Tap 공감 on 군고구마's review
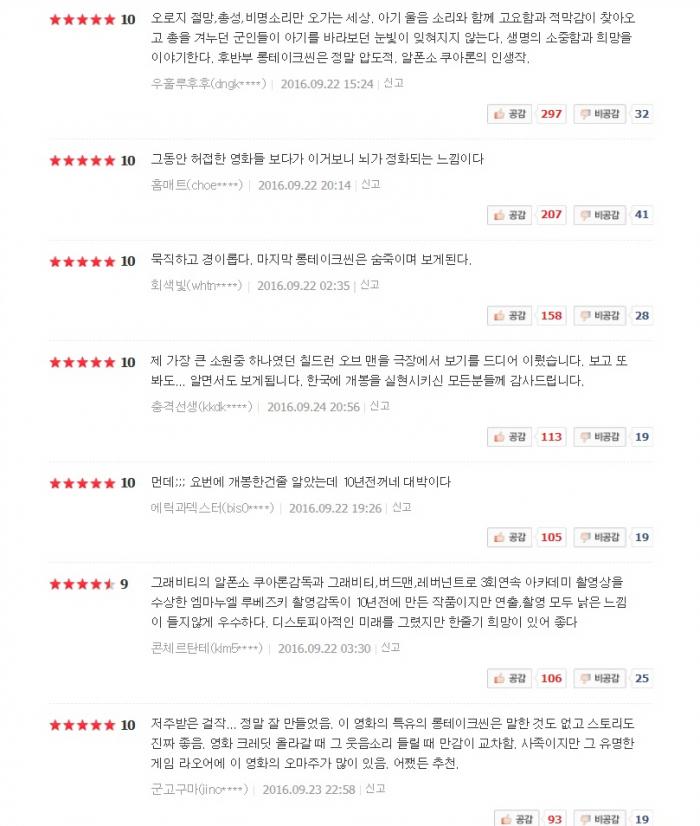Viewport: 700px width, 826px height. tap(516, 819)
